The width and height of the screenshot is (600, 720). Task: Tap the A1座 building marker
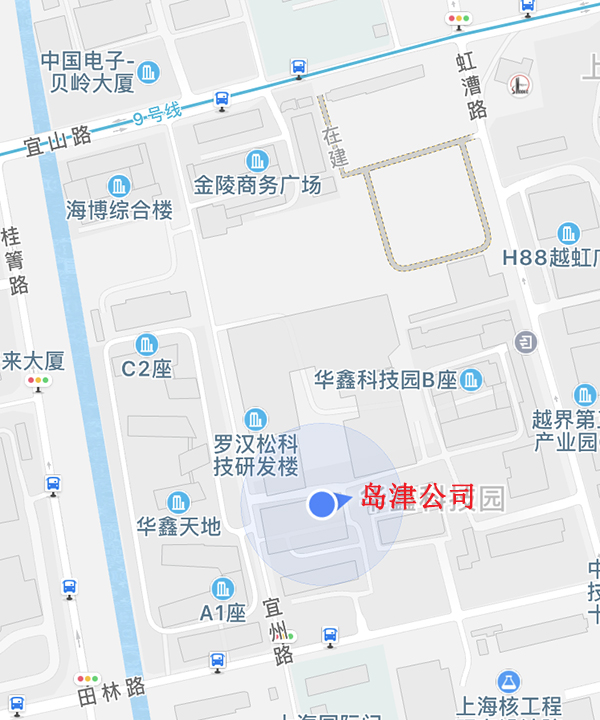[x=222, y=589]
